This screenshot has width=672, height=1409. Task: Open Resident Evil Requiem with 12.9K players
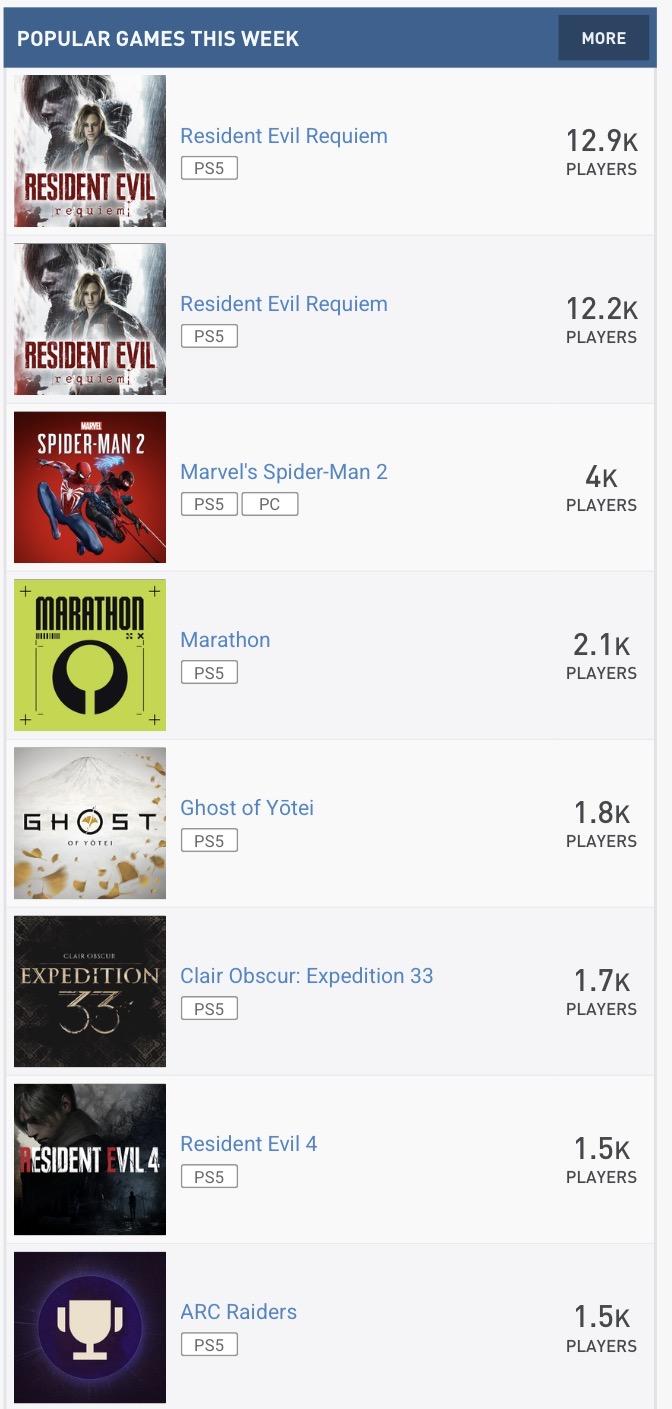coord(283,136)
